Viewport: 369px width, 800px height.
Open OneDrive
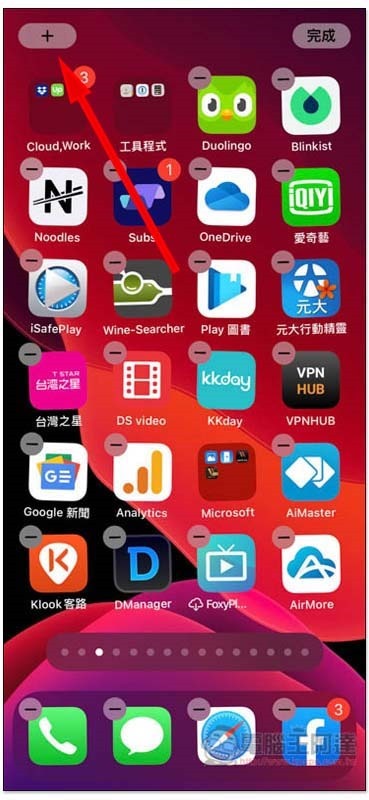tap(227, 197)
